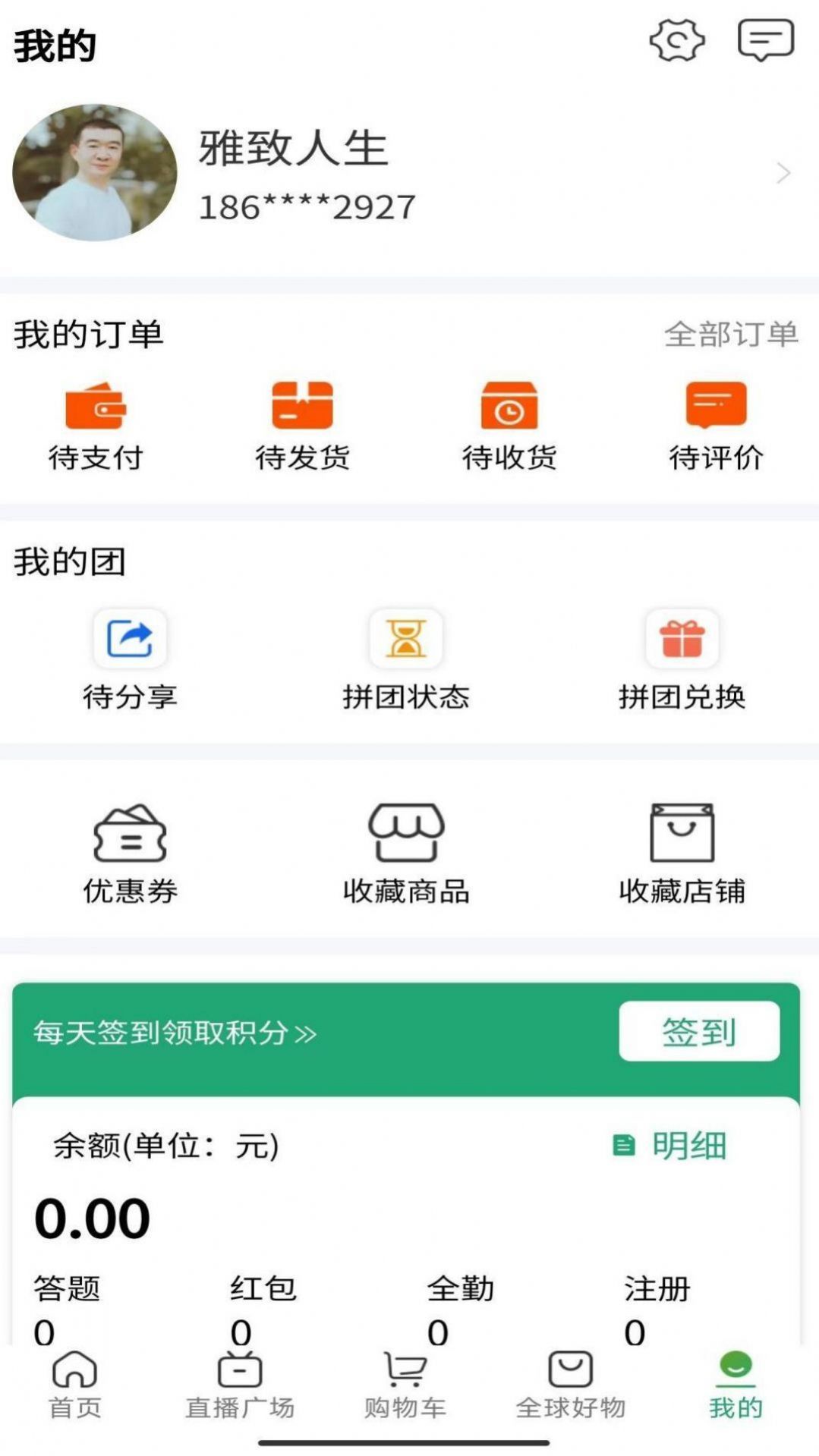Switch to the 首页 tab
The image size is (819, 1456).
pyautogui.click(x=74, y=1385)
